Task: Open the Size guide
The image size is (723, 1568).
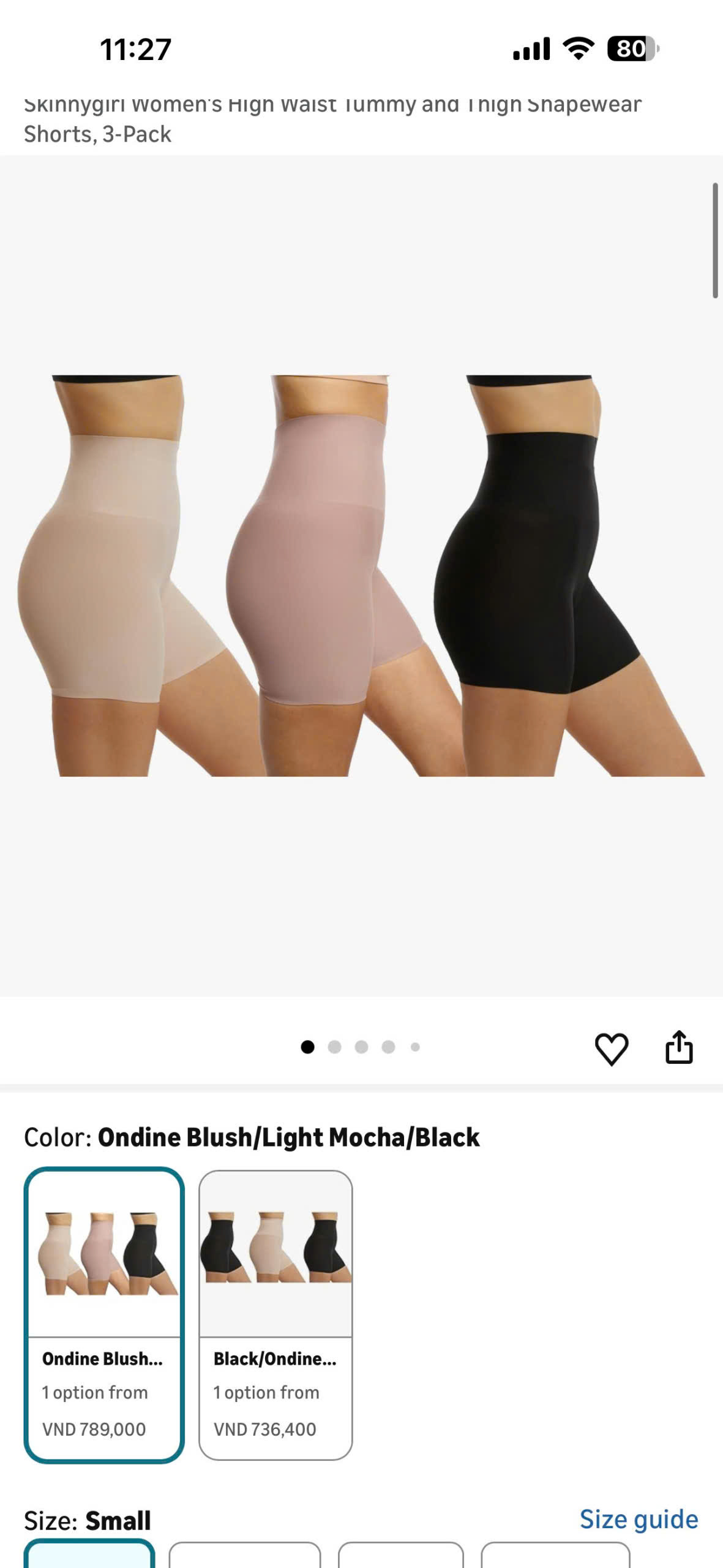Action: tap(639, 1519)
